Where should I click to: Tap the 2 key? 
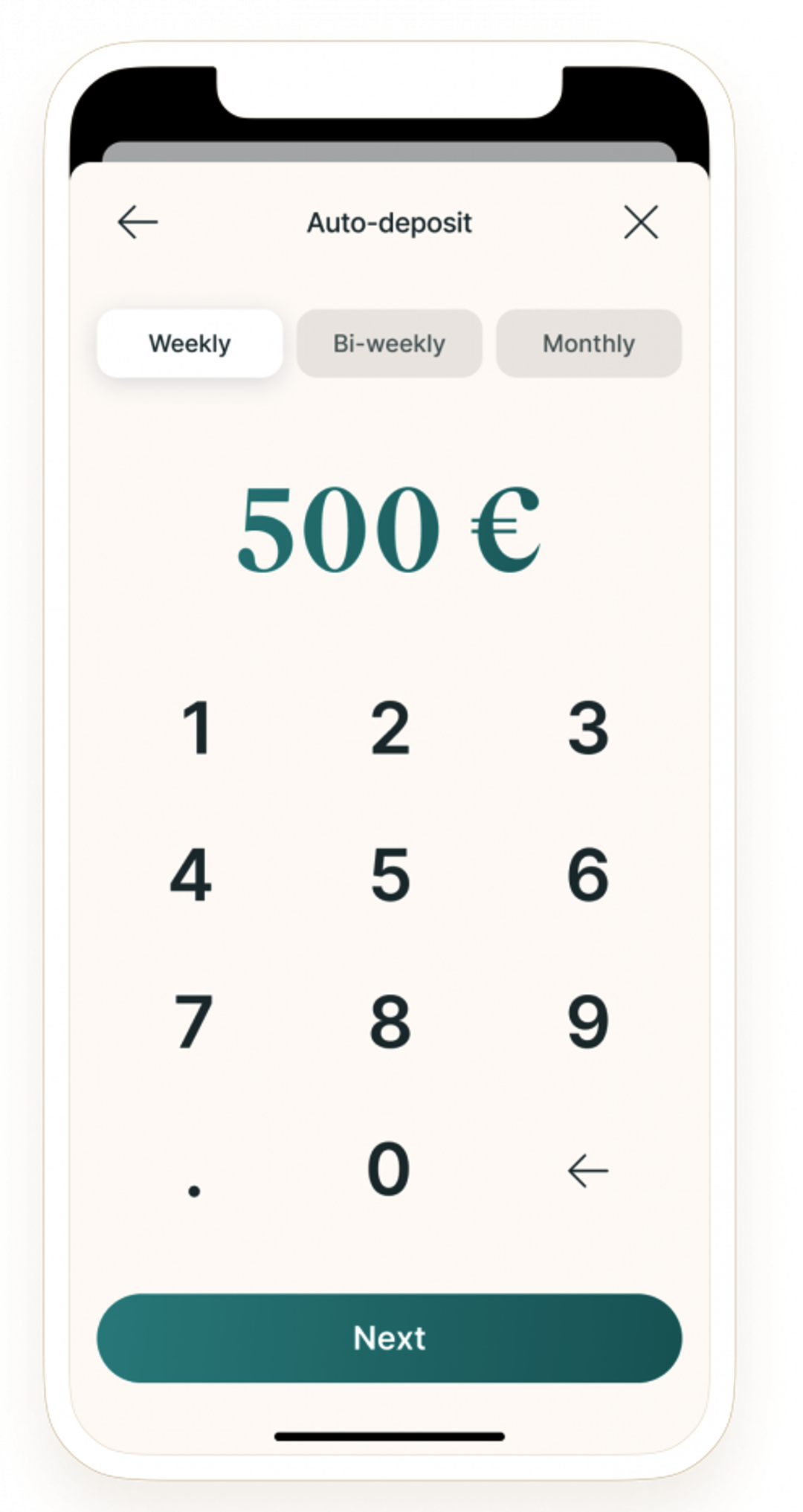click(x=390, y=728)
